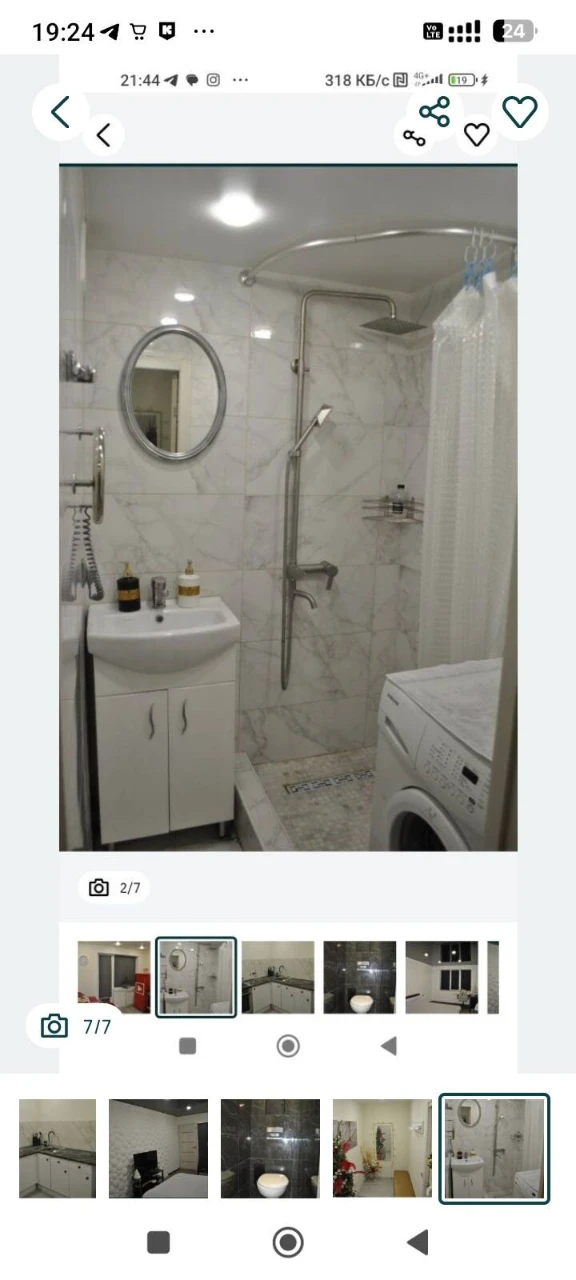Open the recent apps system button

coord(159,1242)
